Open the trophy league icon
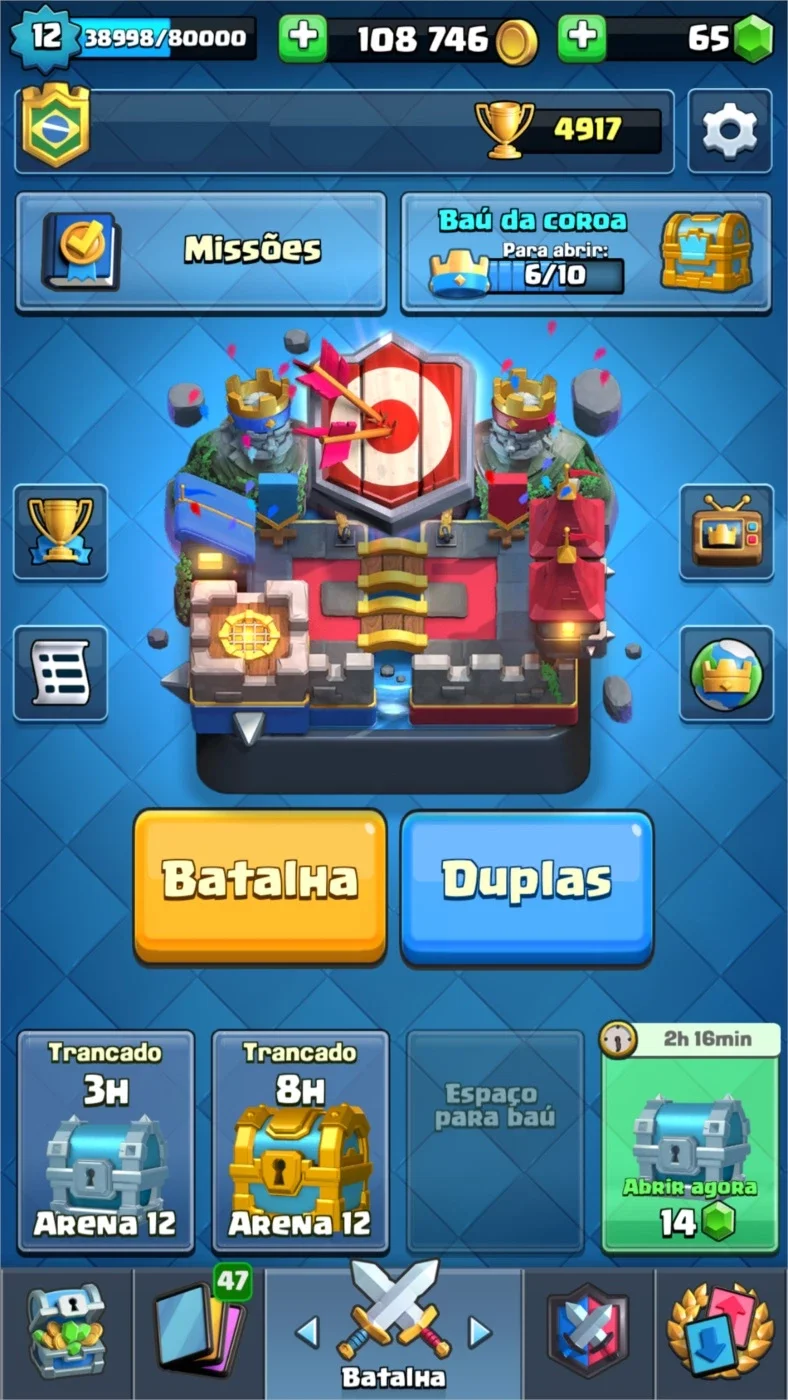The height and width of the screenshot is (1400, 788). pos(60,532)
